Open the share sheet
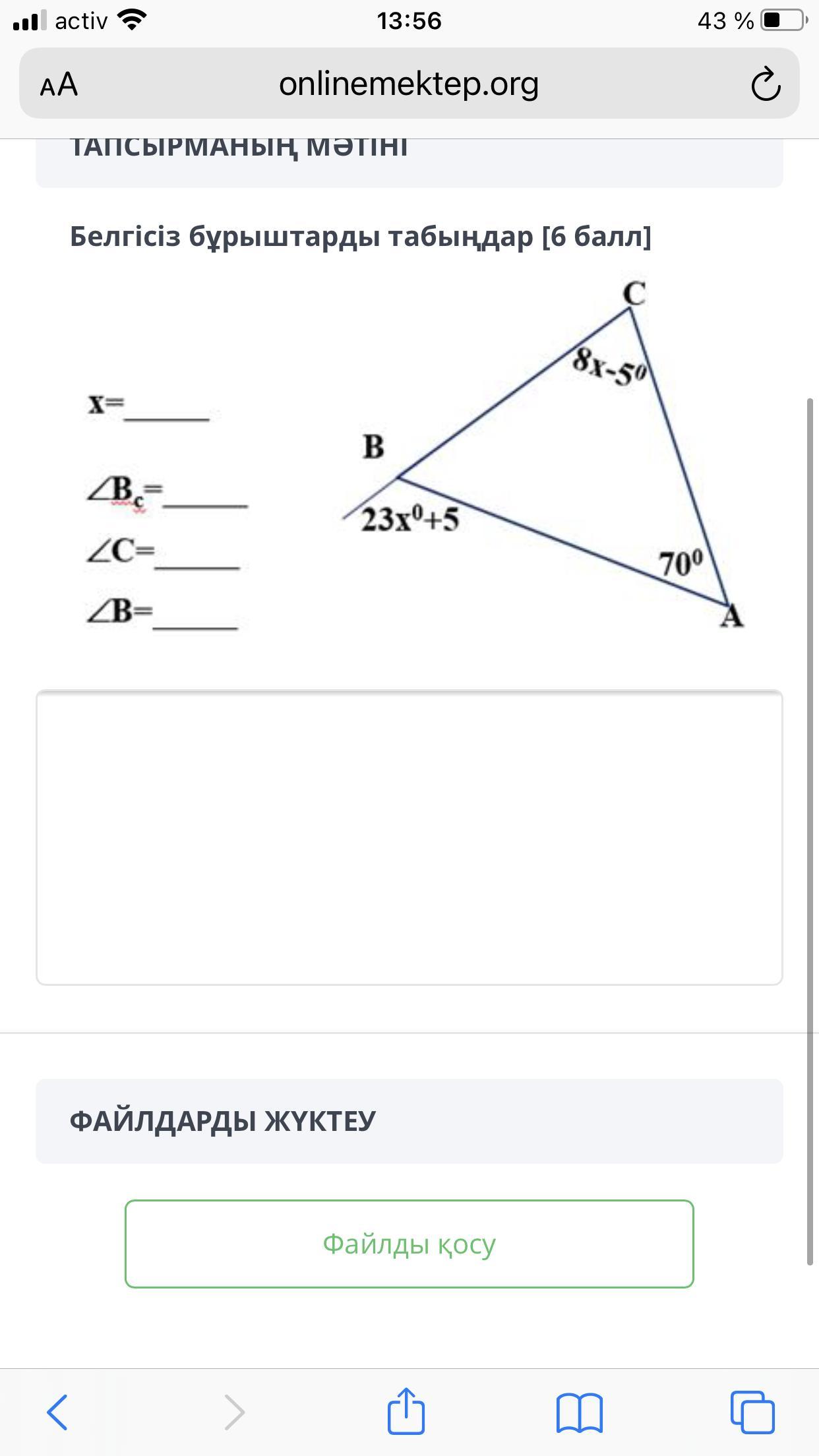This screenshot has height=1456, width=819. point(406,1412)
